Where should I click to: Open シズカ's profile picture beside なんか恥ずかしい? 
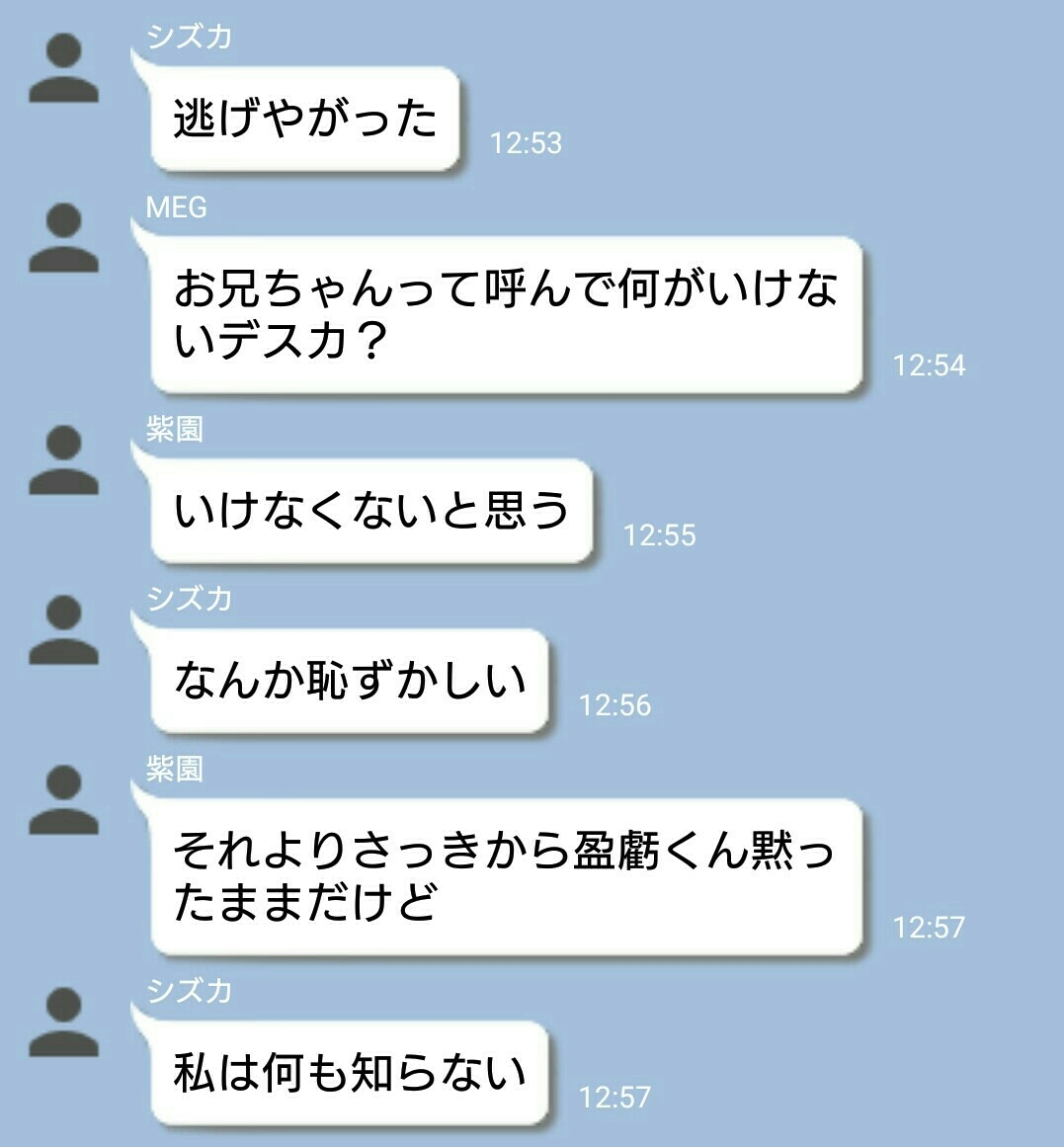click(63, 630)
